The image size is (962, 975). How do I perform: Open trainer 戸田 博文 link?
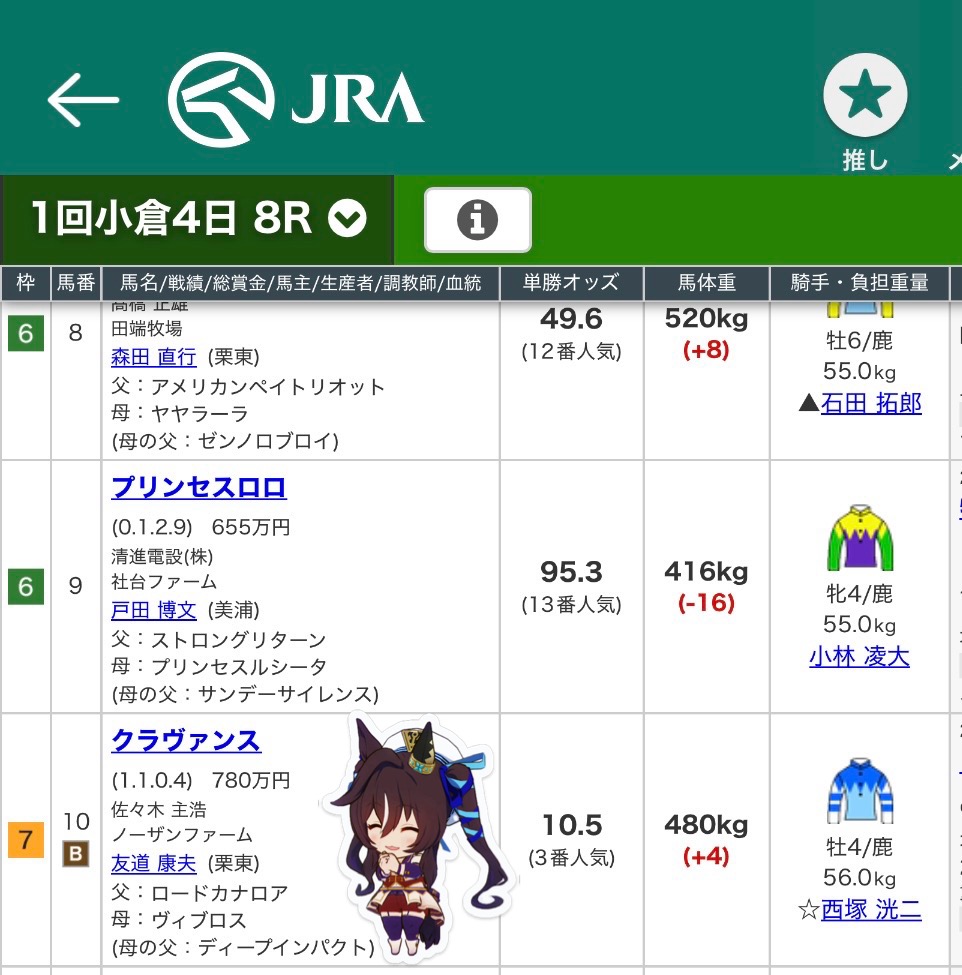[x=154, y=609]
